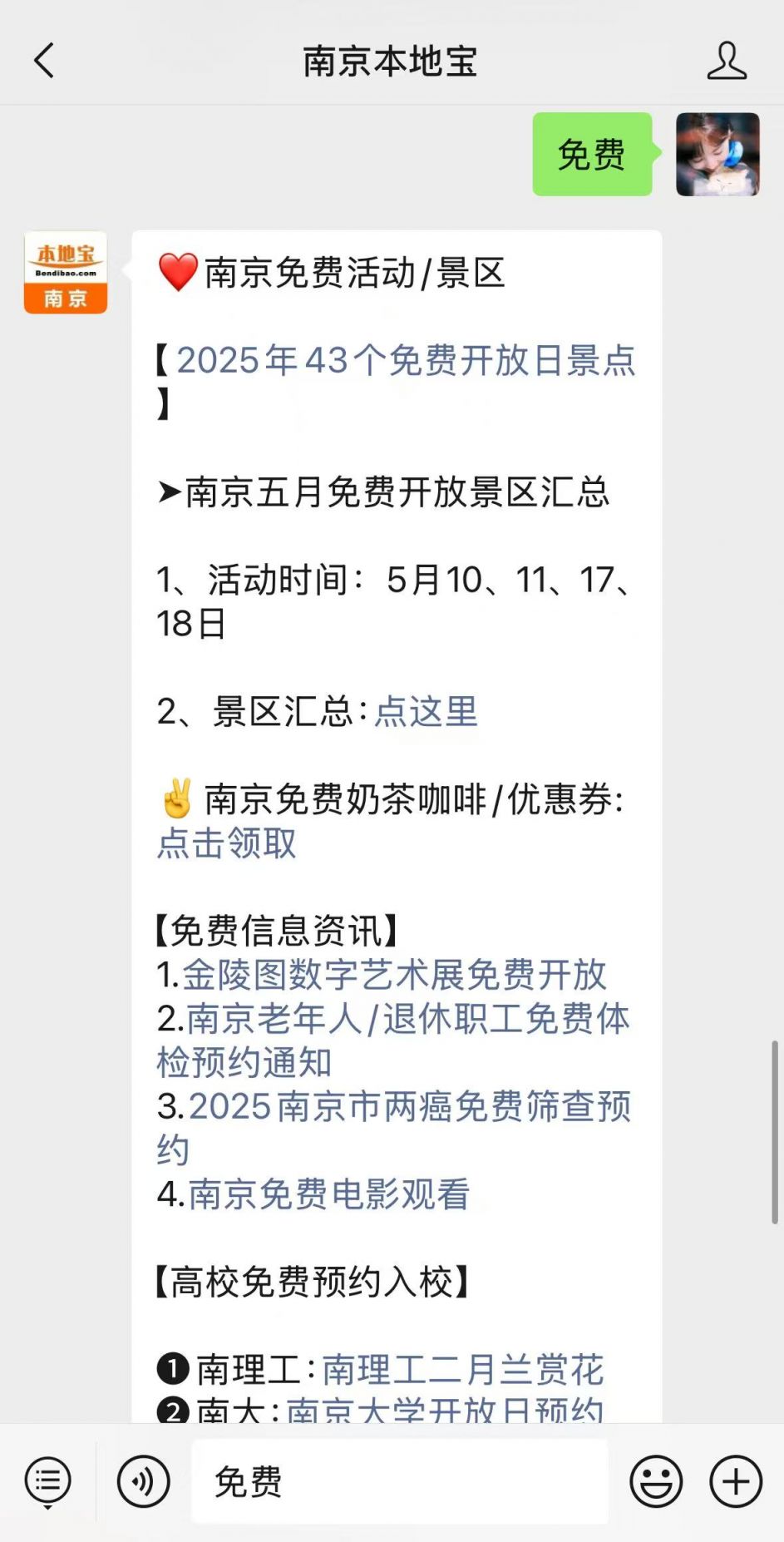This screenshot has width=784, height=1542.
Task: Open 南京老年人/退休职工免费体检预约通知 link
Action: [x=407, y=1020]
